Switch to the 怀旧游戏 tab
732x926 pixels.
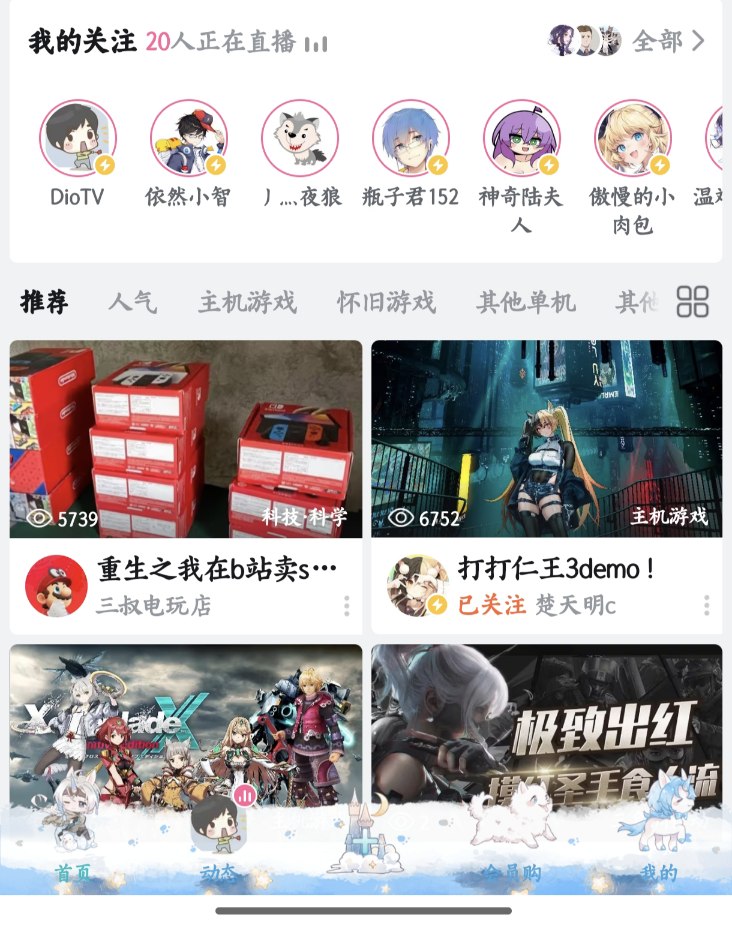[x=385, y=301]
